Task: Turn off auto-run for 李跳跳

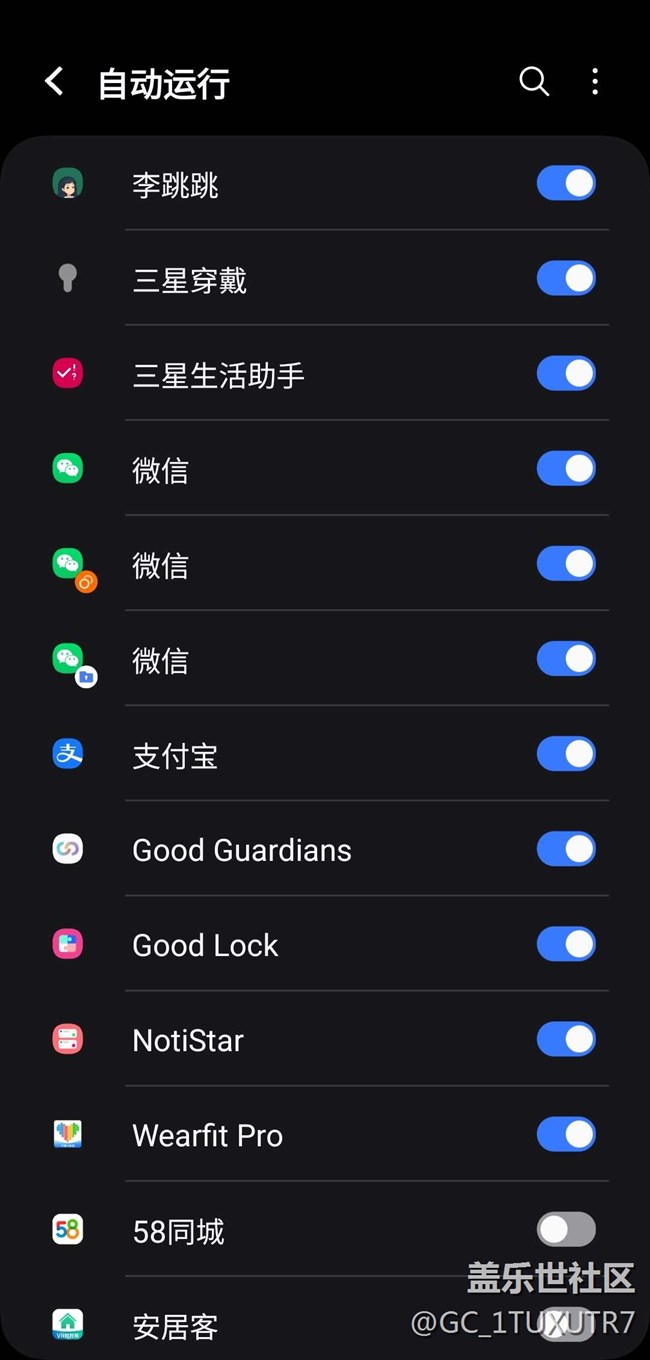Action: click(x=566, y=183)
